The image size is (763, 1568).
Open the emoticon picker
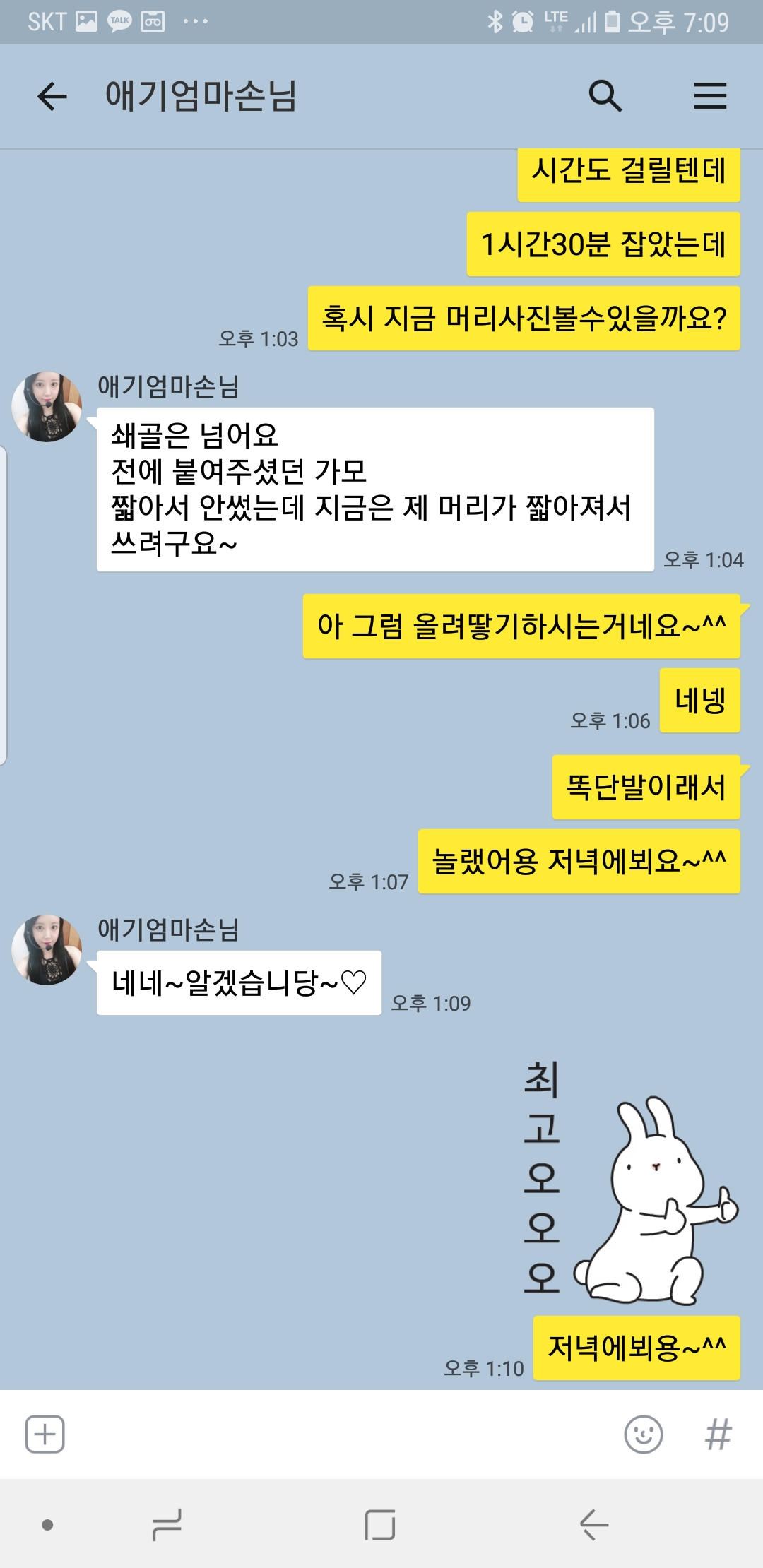(x=644, y=1435)
